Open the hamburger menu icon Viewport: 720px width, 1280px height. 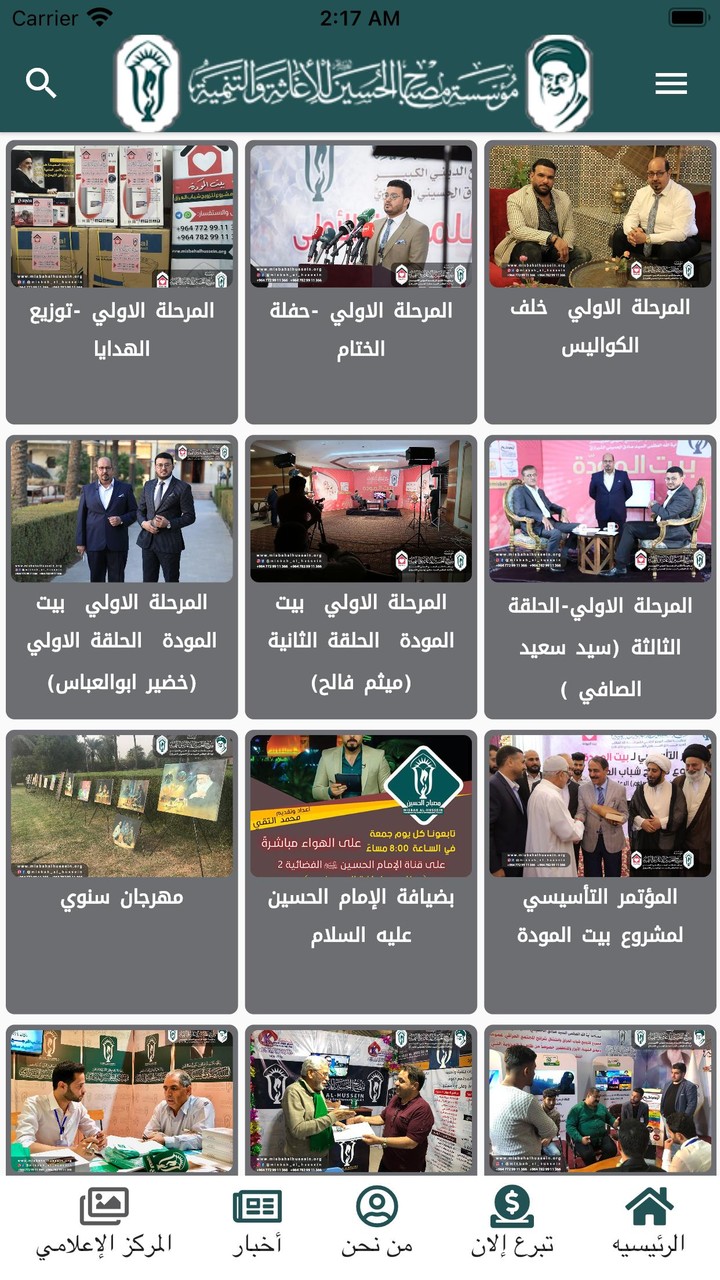671,84
